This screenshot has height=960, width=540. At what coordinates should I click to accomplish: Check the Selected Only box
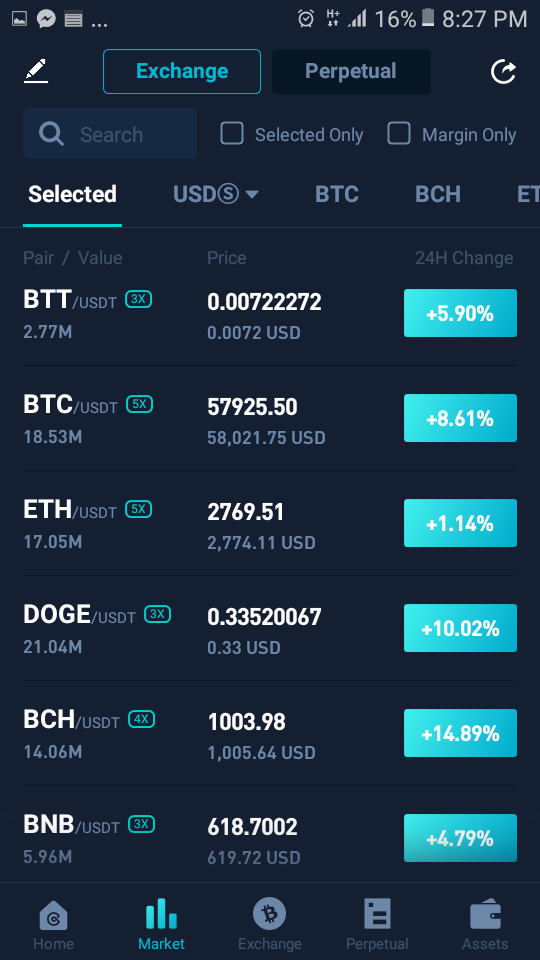coord(232,133)
